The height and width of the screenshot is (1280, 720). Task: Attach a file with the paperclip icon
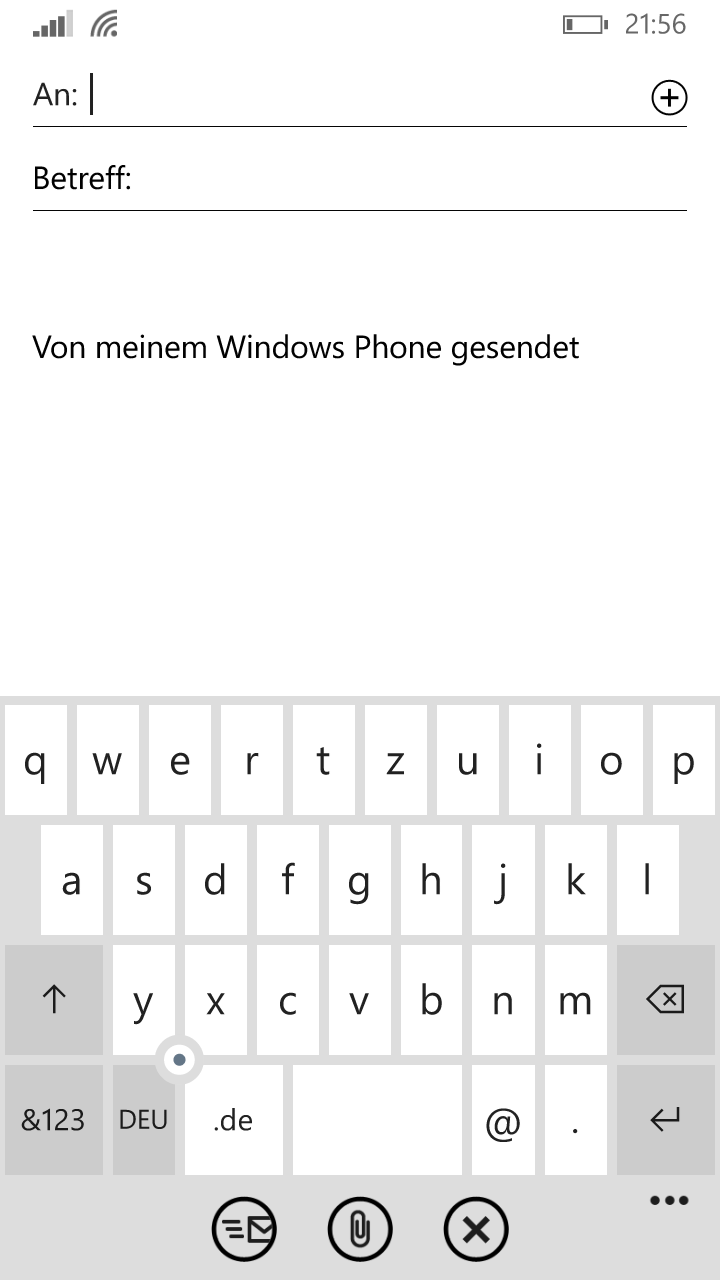point(360,1229)
